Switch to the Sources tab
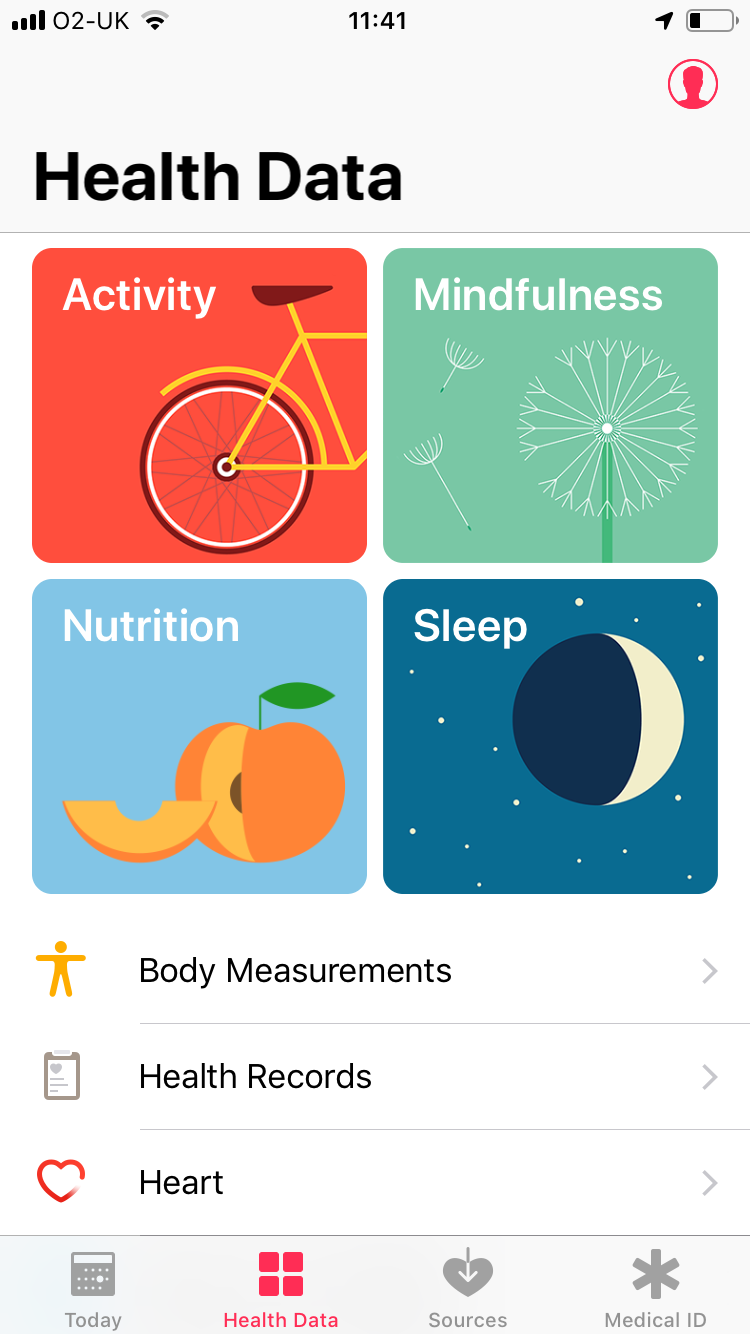The width and height of the screenshot is (750, 1334). [468, 1288]
